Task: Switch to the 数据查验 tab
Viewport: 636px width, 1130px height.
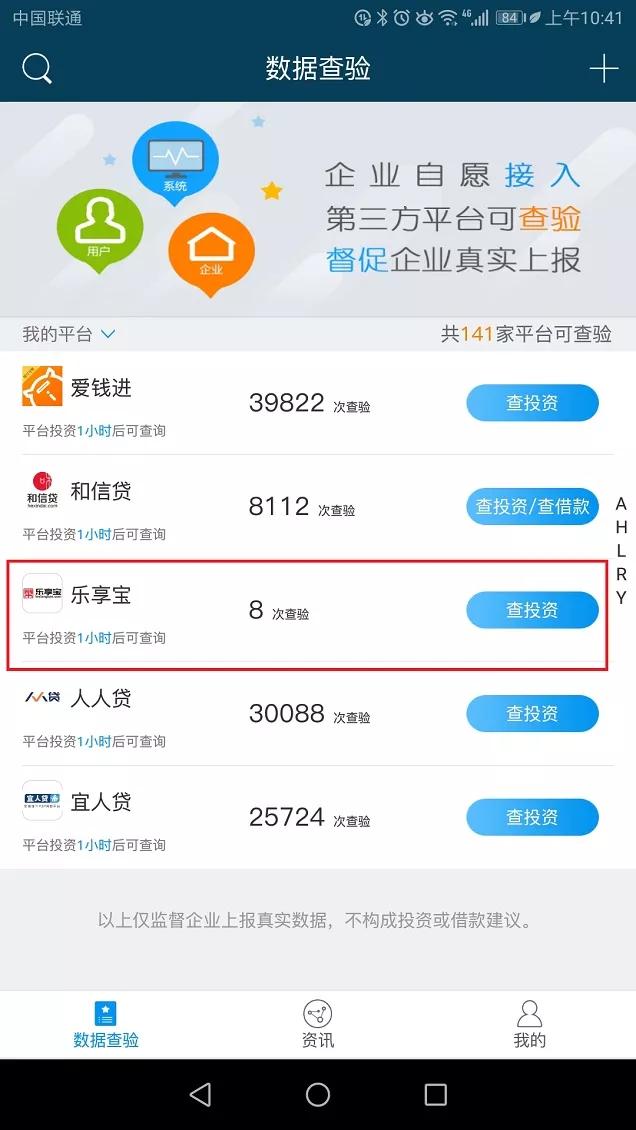Action: coord(106,1024)
